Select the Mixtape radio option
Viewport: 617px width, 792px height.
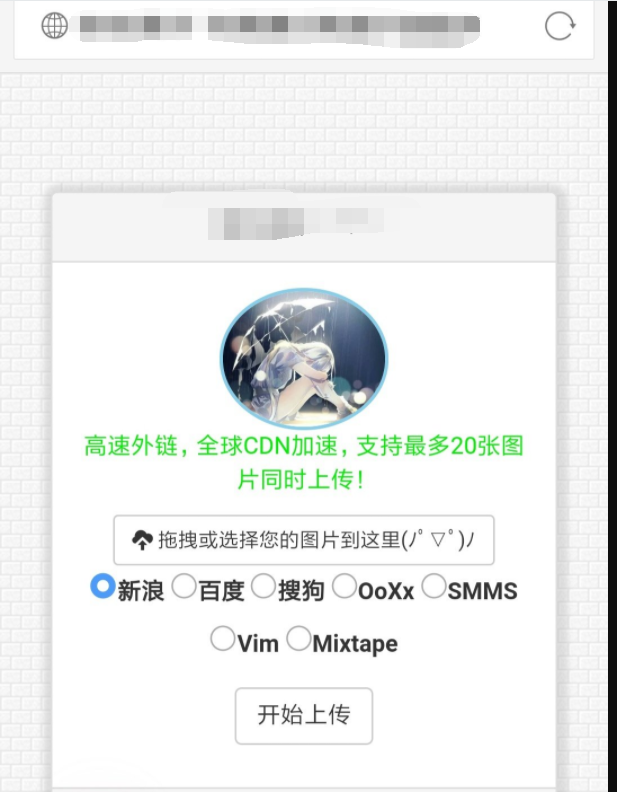pos(298,639)
